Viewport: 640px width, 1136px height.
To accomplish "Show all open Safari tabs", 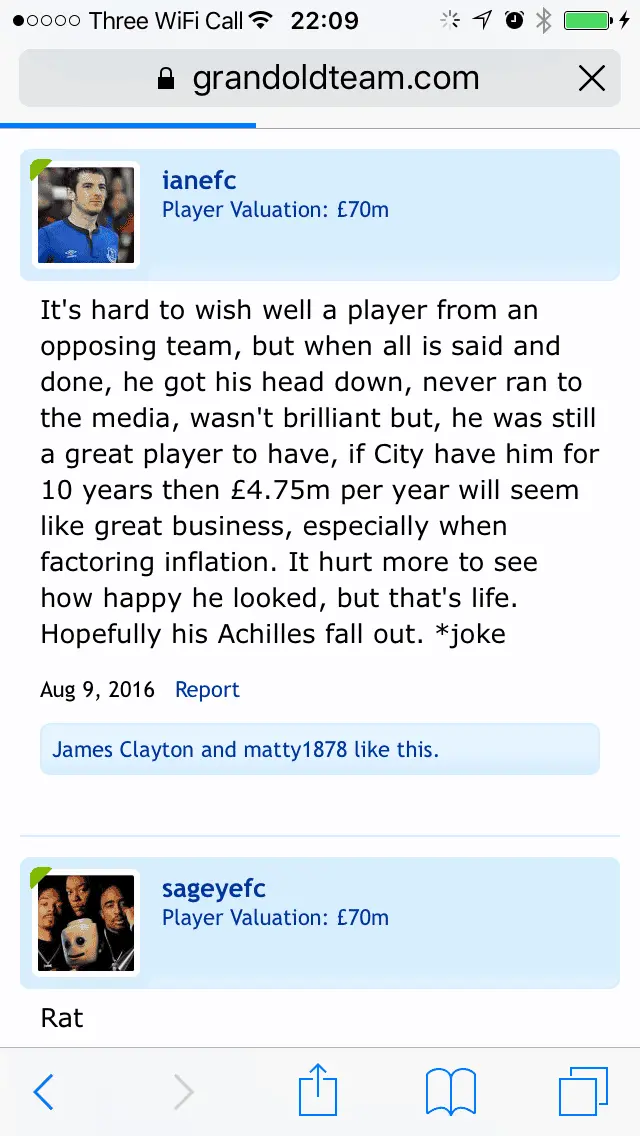I will pos(583,1092).
